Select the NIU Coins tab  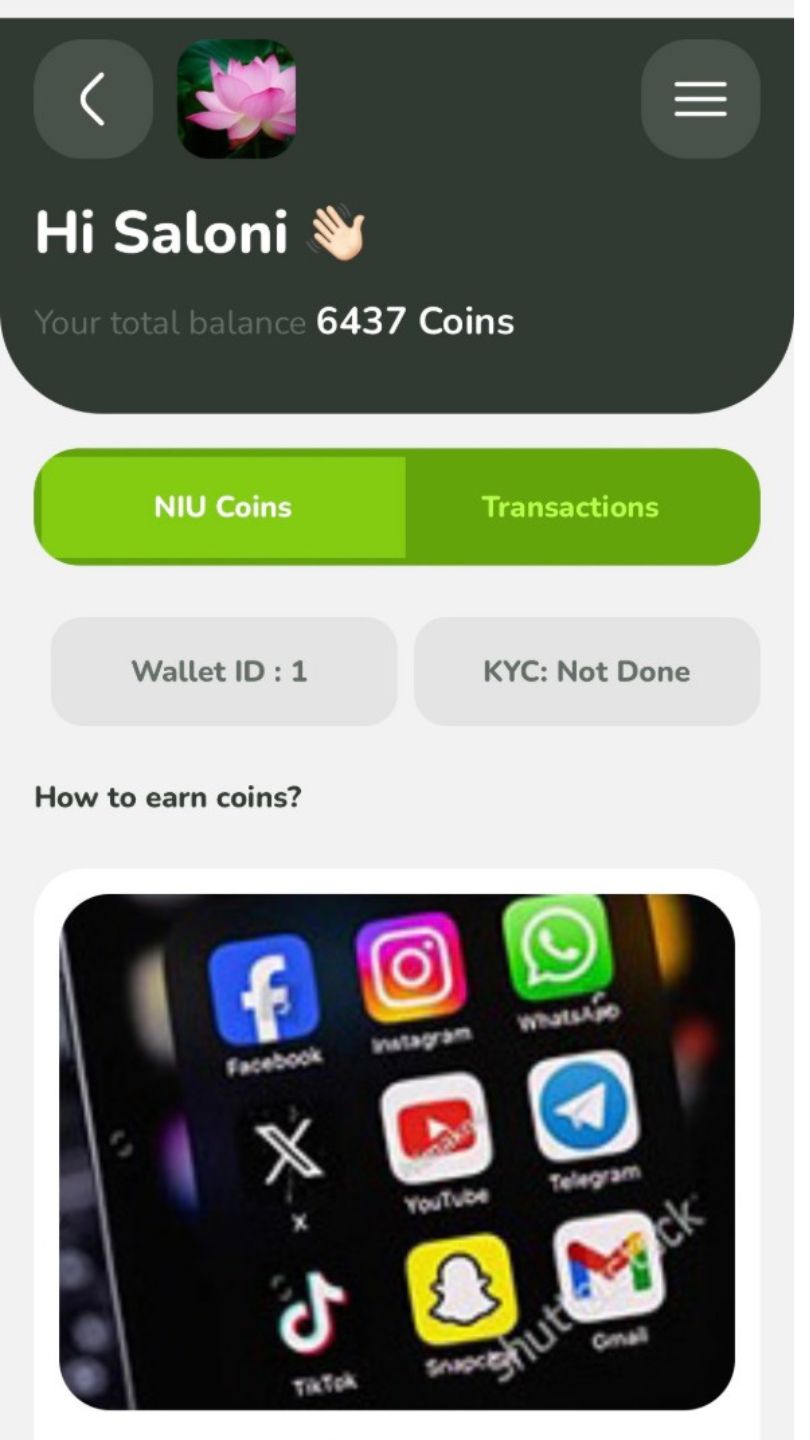[222, 507]
